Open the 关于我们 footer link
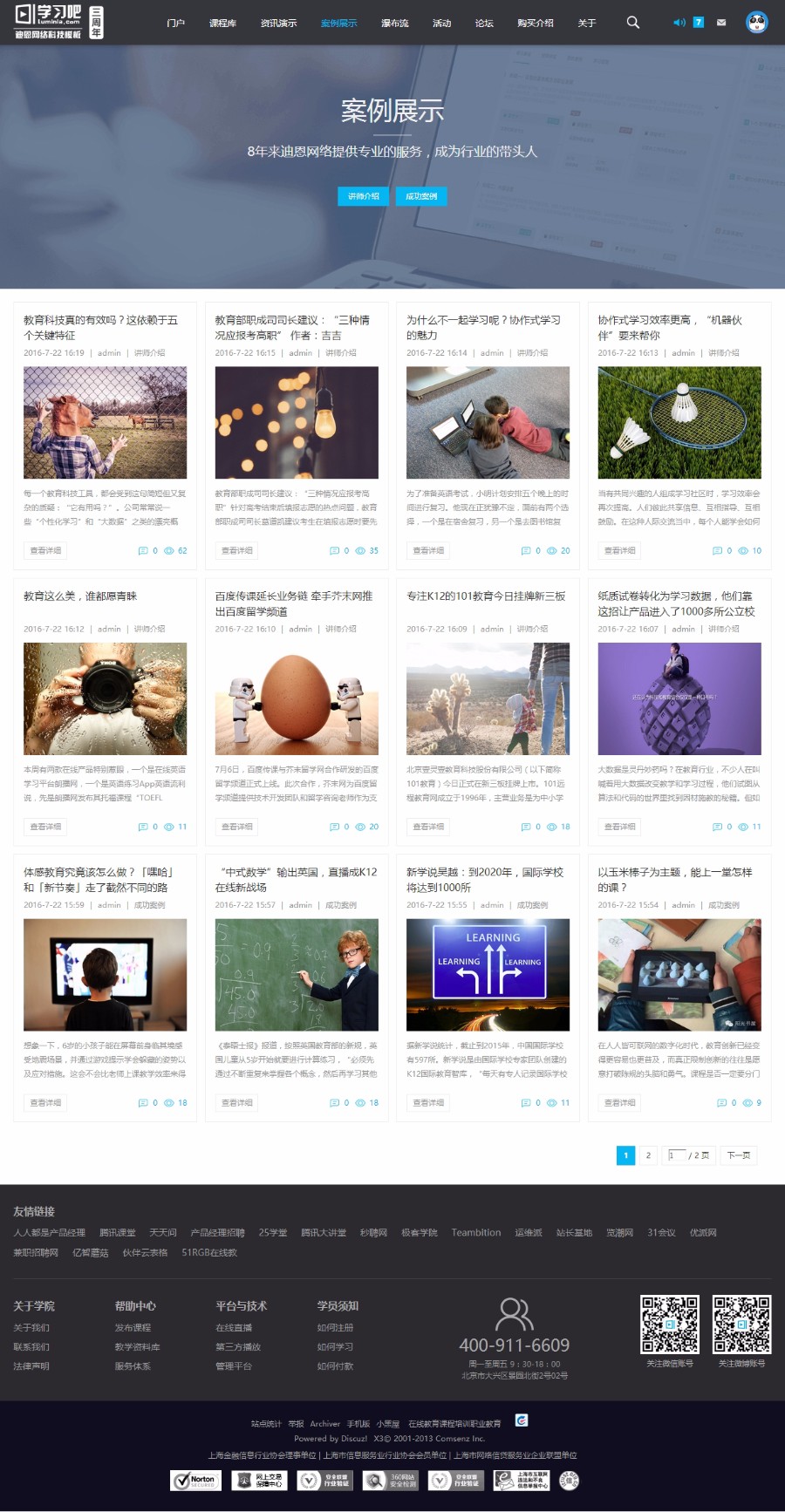The image size is (785, 1512). tap(31, 1328)
